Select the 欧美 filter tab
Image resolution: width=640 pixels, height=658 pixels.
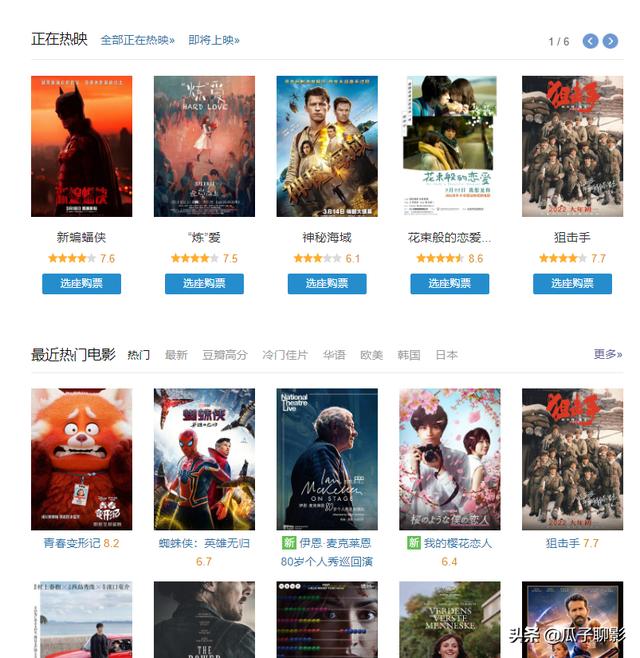click(371, 355)
